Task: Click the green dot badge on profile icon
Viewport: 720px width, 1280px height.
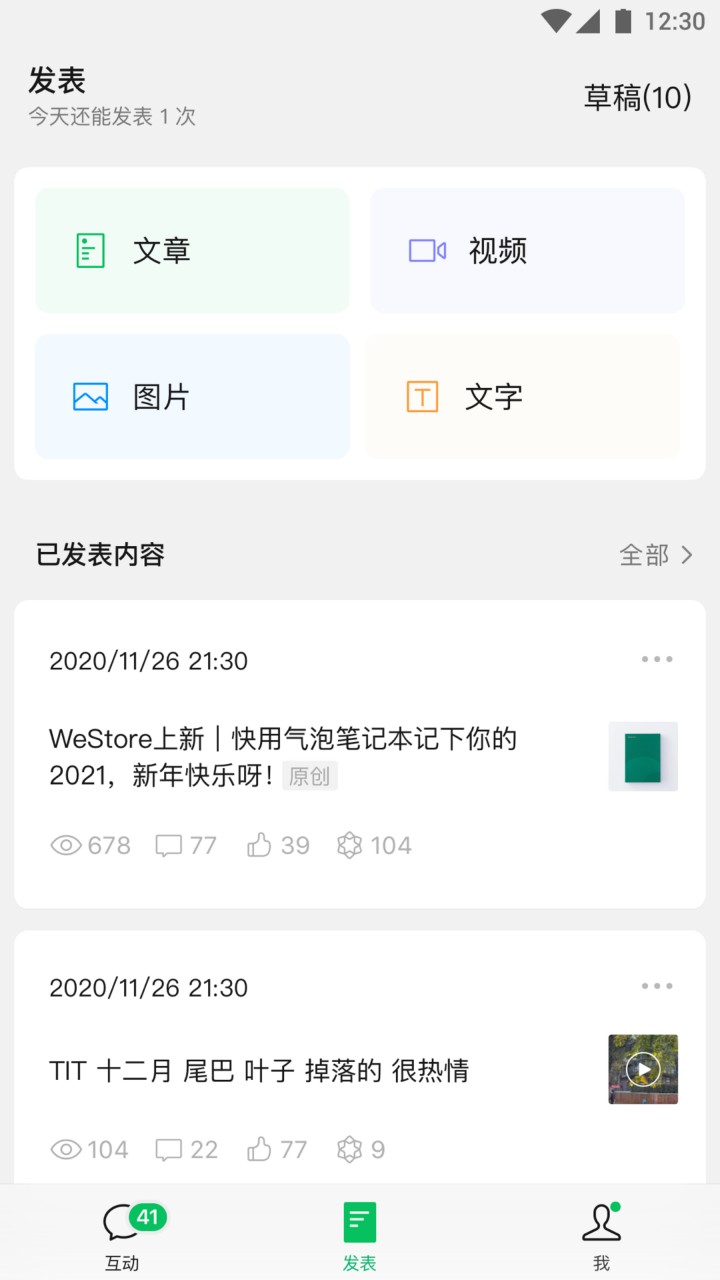Action: [x=615, y=1206]
